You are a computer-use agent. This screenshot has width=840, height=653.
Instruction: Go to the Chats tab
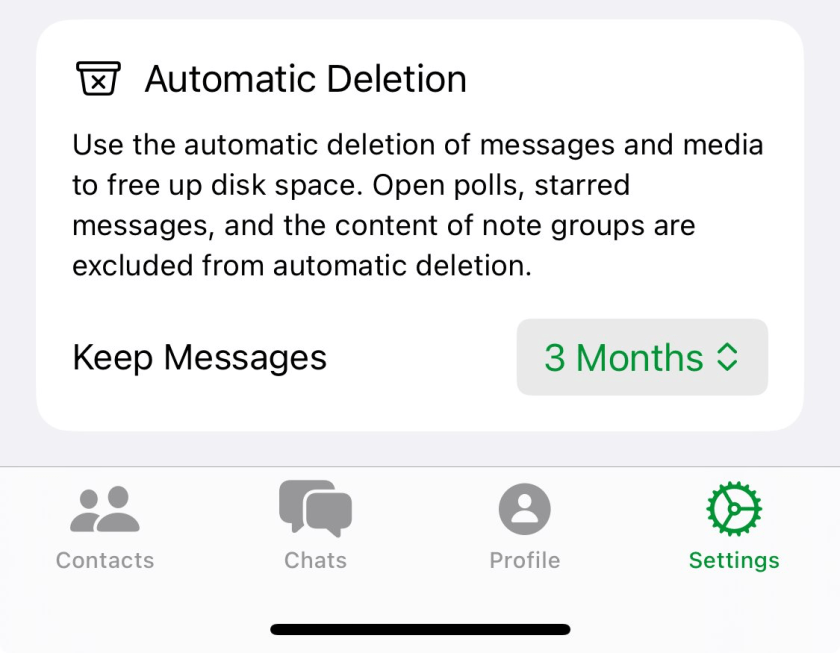pyautogui.click(x=315, y=526)
